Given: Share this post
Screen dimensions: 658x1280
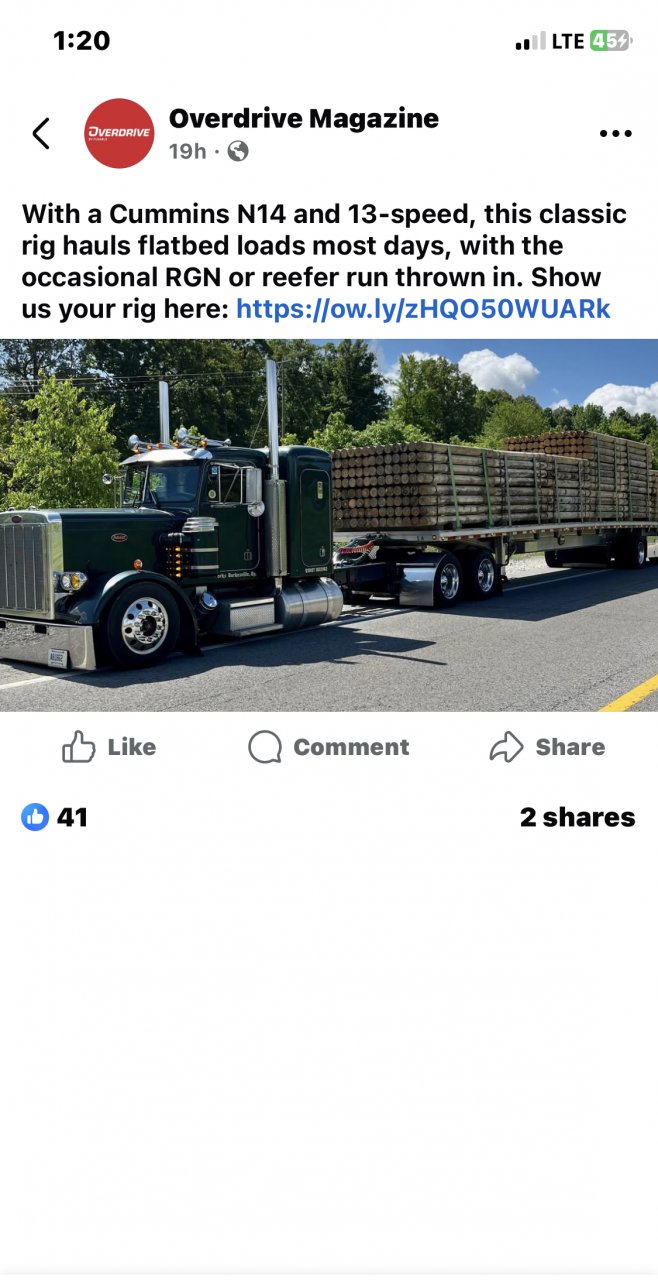Looking at the screenshot, I should [x=548, y=747].
